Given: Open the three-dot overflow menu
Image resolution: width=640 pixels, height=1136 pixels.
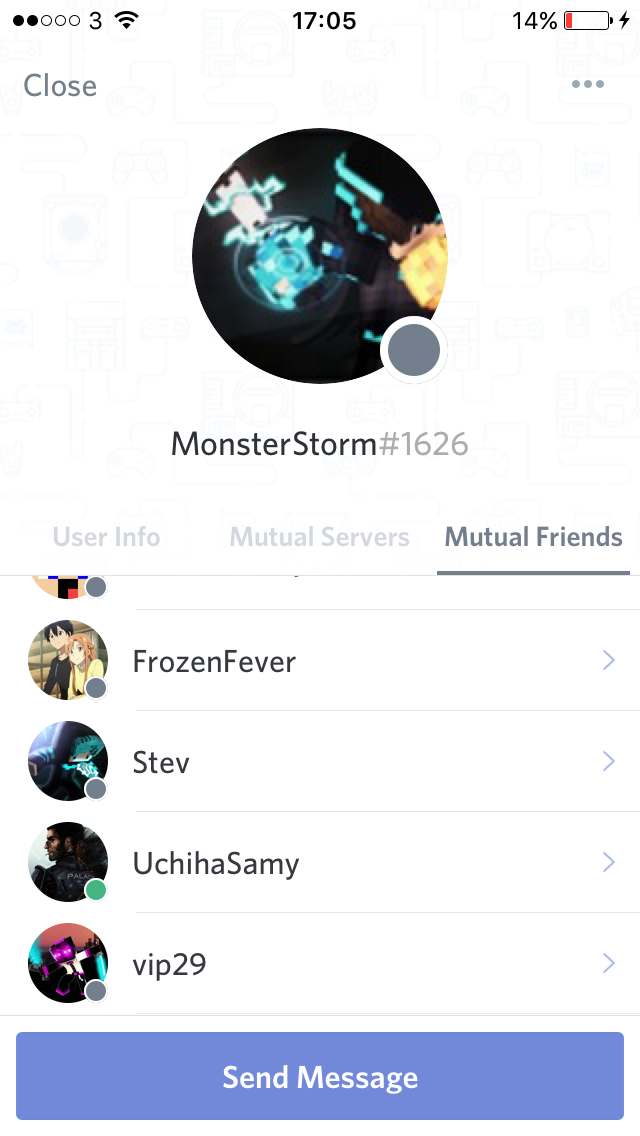Looking at the screenshot, I should point(587,84).
